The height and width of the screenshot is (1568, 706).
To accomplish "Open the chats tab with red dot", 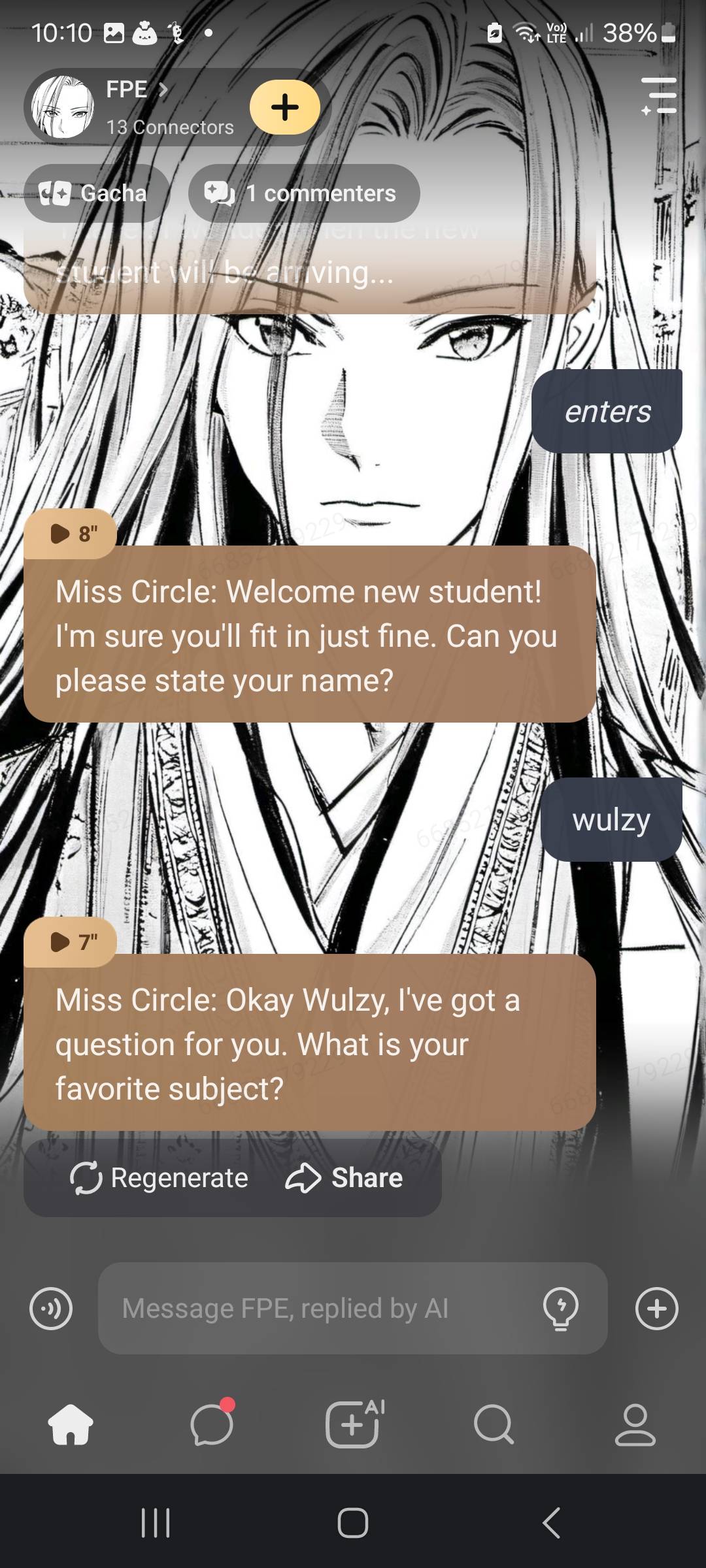I will tap(212, 1424).
